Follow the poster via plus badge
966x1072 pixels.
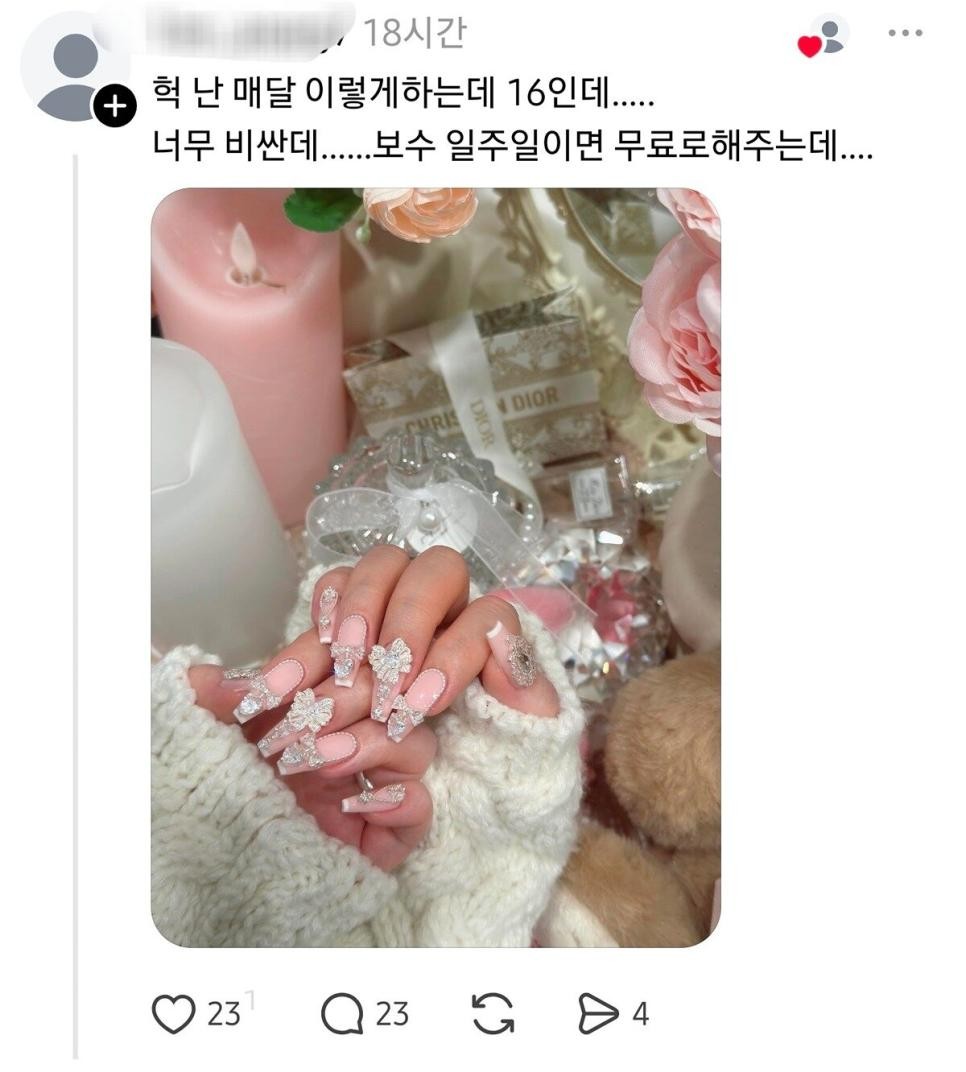tap(116, 106)
